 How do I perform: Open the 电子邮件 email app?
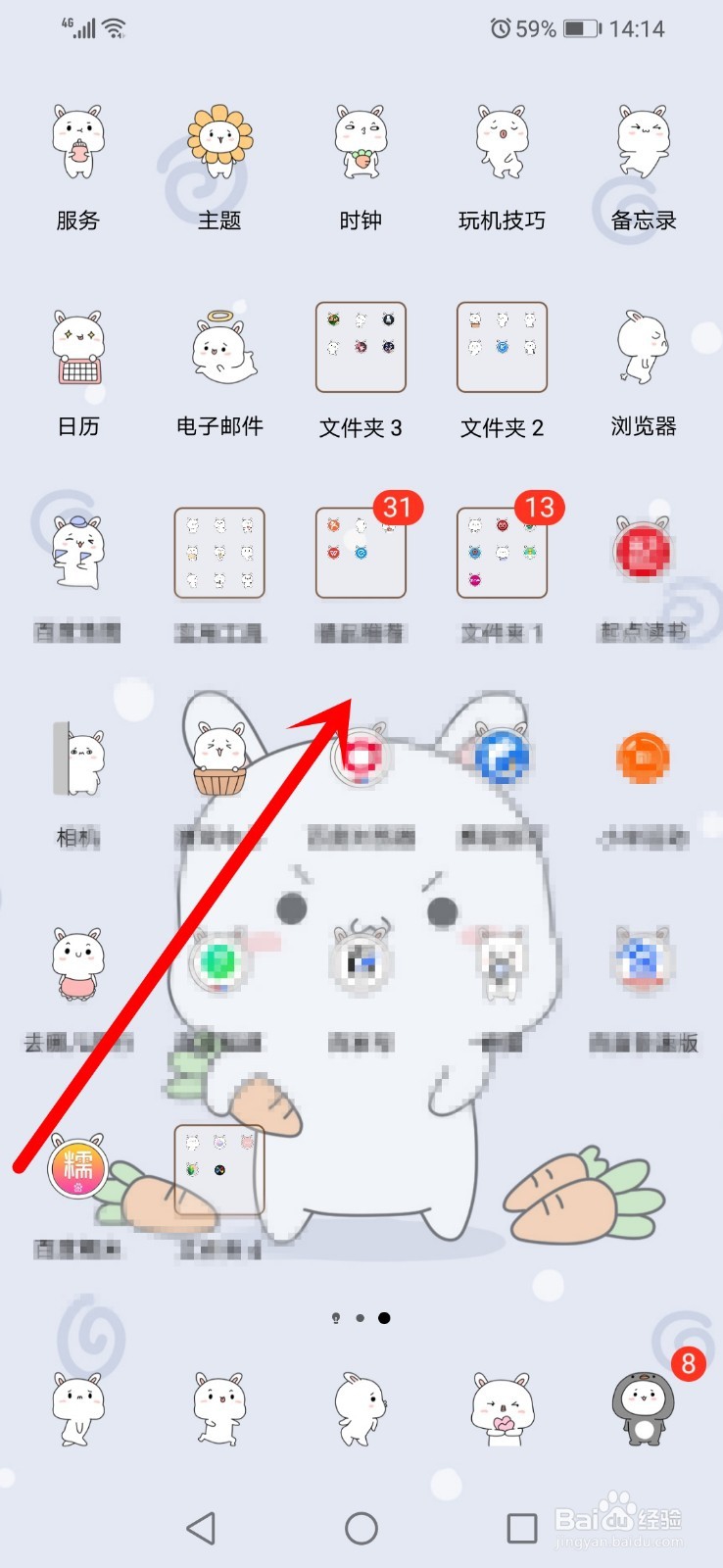(x=219, y=349)
